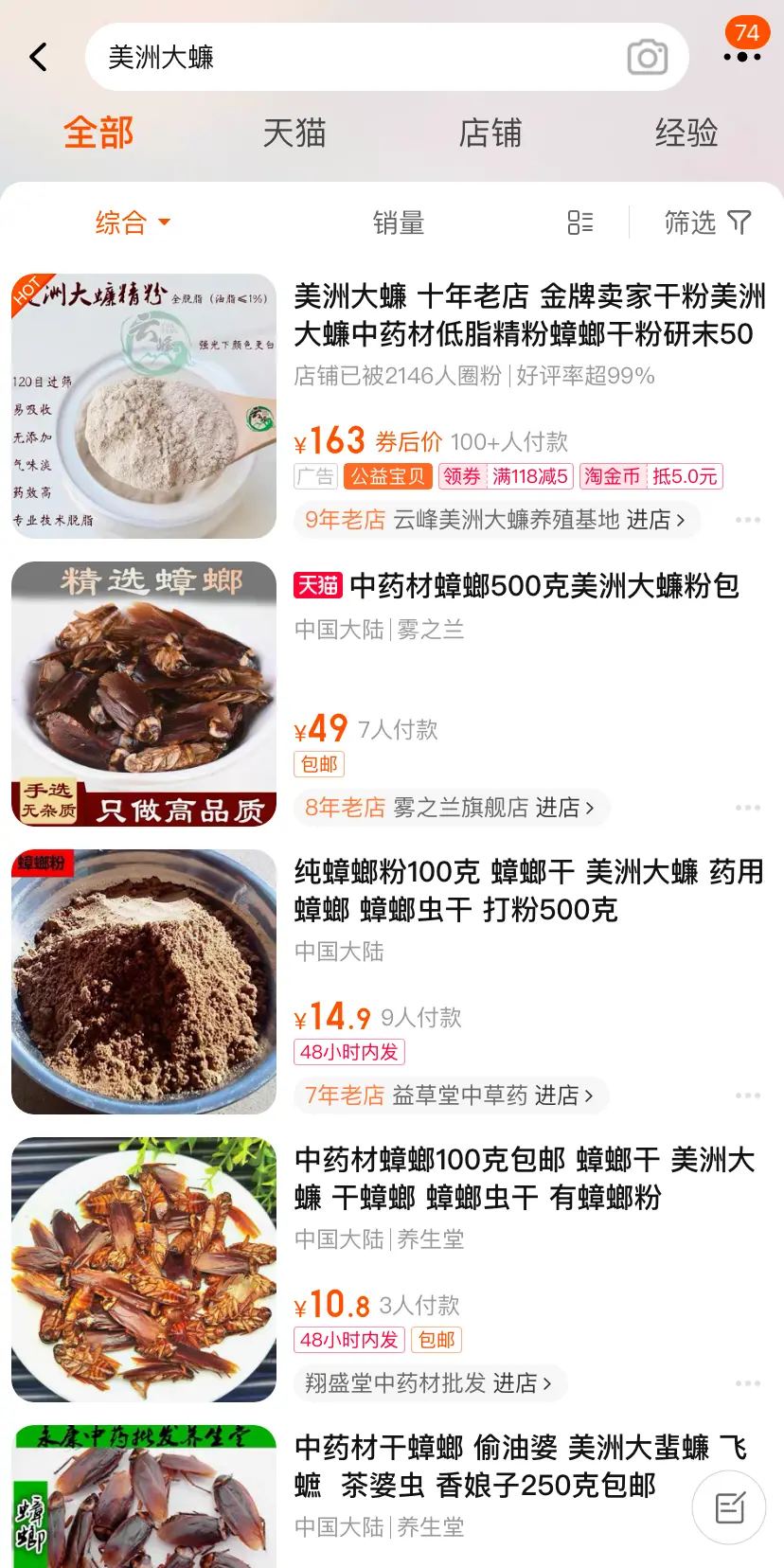This screenshot has height=1568, width=784.
Task: Open the three-dot menu with badge 74
Action: (x=742, y=55)
